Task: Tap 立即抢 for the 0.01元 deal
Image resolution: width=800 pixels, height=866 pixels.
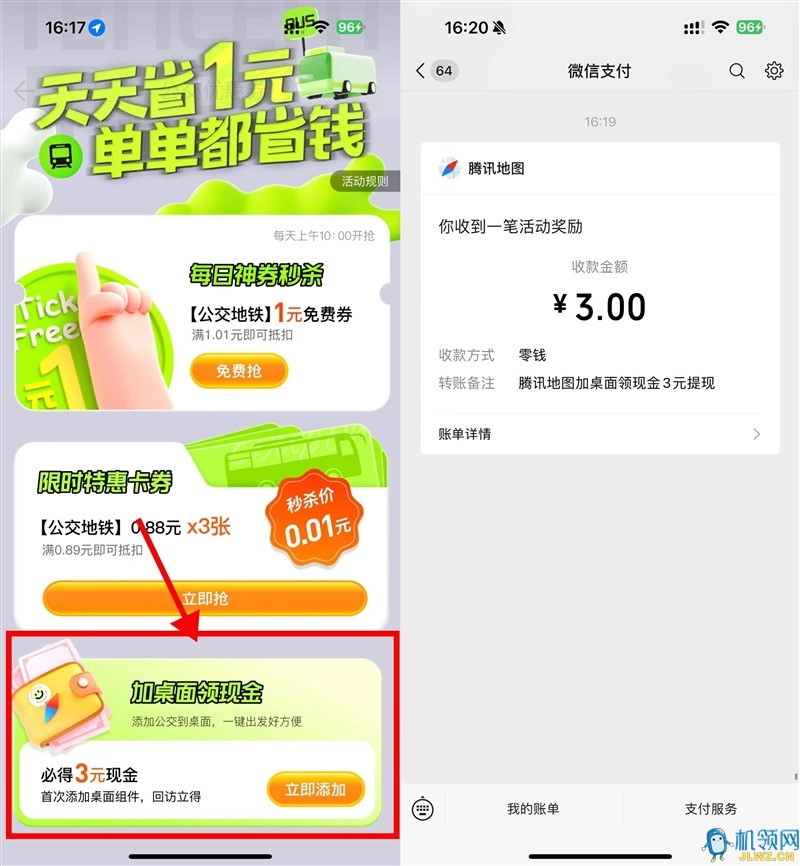Action: [x=205, y=598]
